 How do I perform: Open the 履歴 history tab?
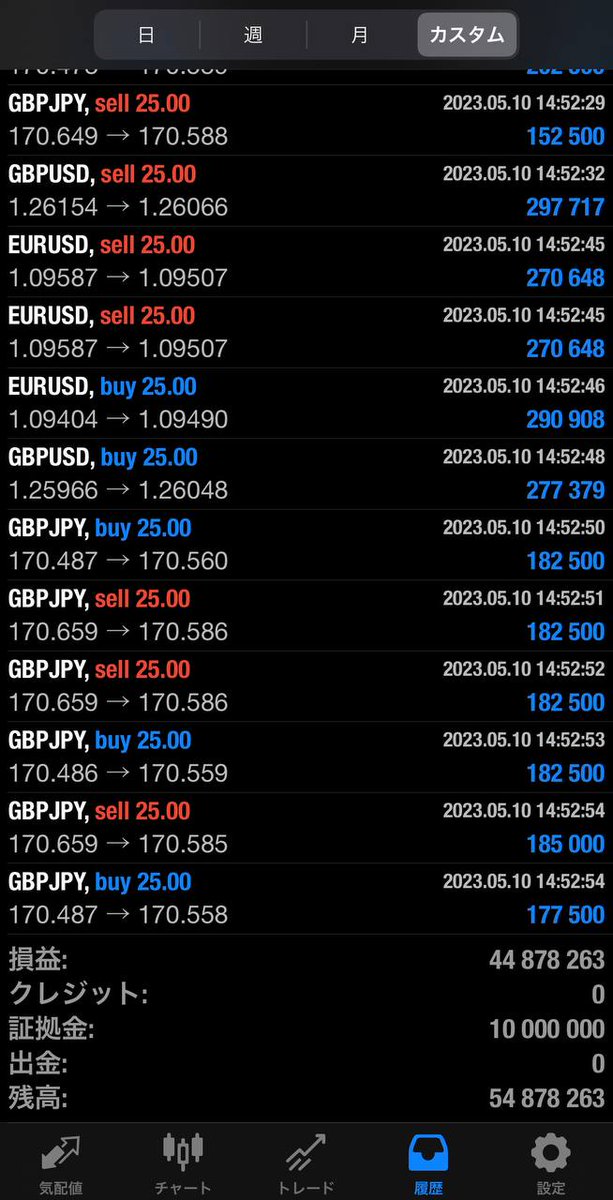[x=429, y=1163]
